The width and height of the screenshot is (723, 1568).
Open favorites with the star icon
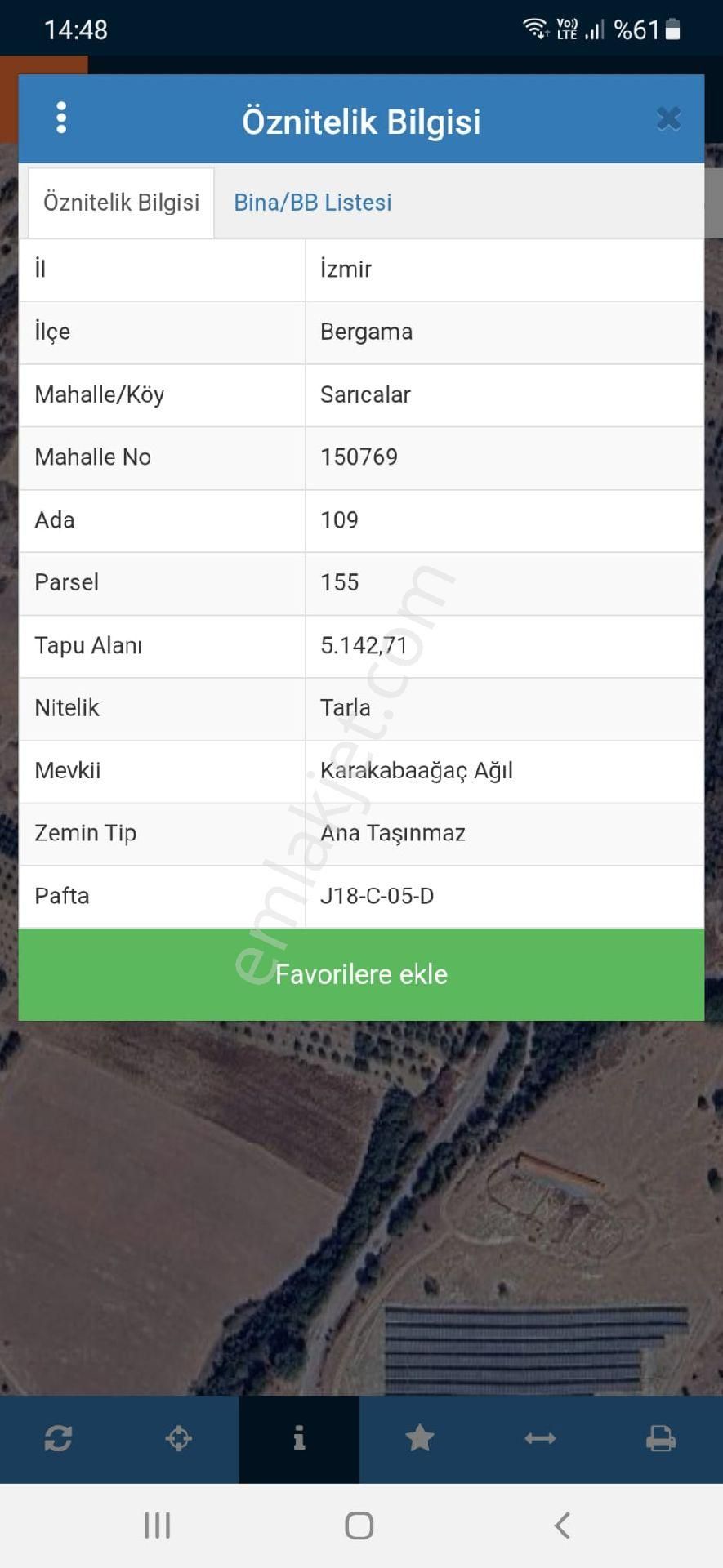click(x=419, y=1438)
